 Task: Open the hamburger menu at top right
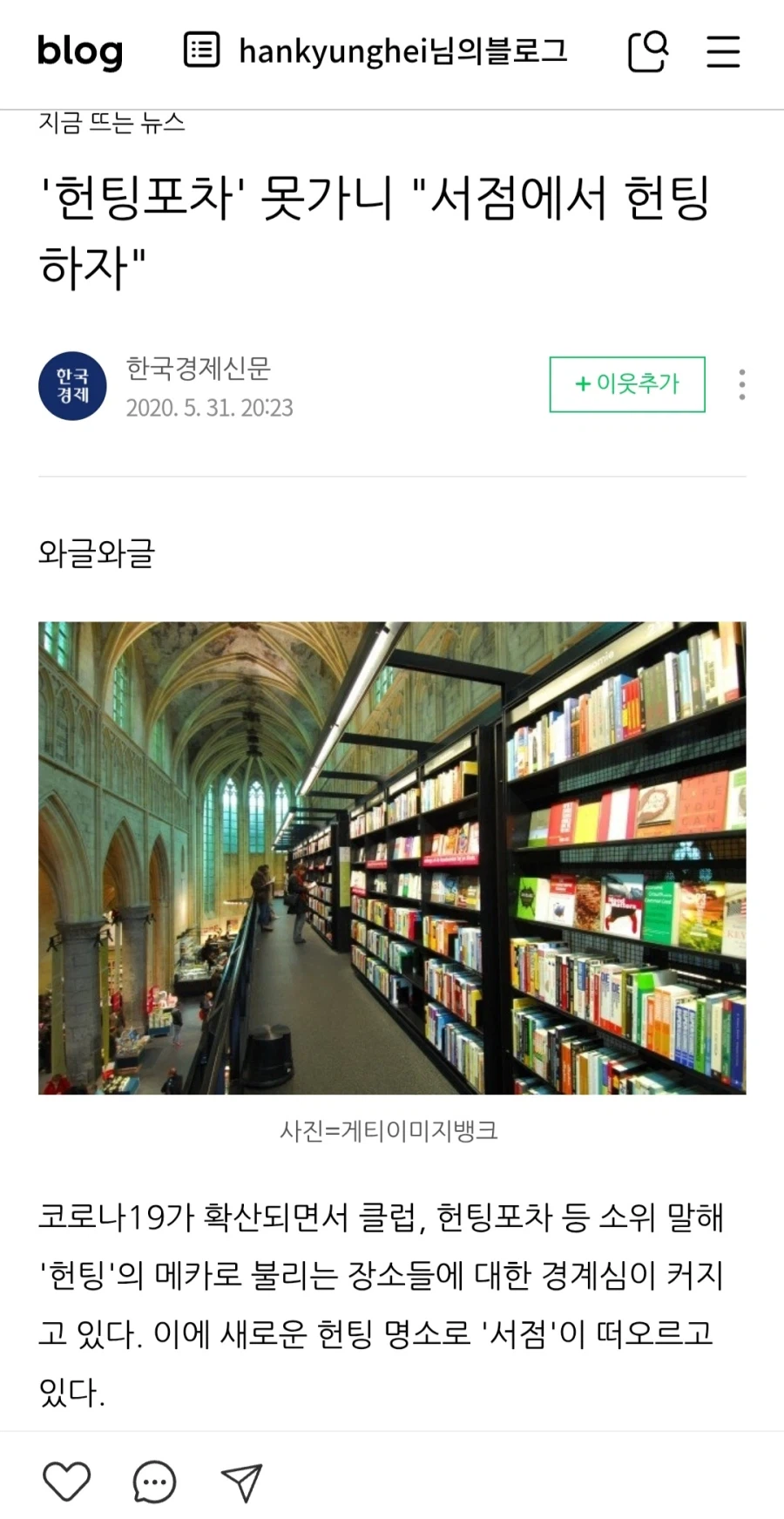pyautogui.click(x=723, y=52)
